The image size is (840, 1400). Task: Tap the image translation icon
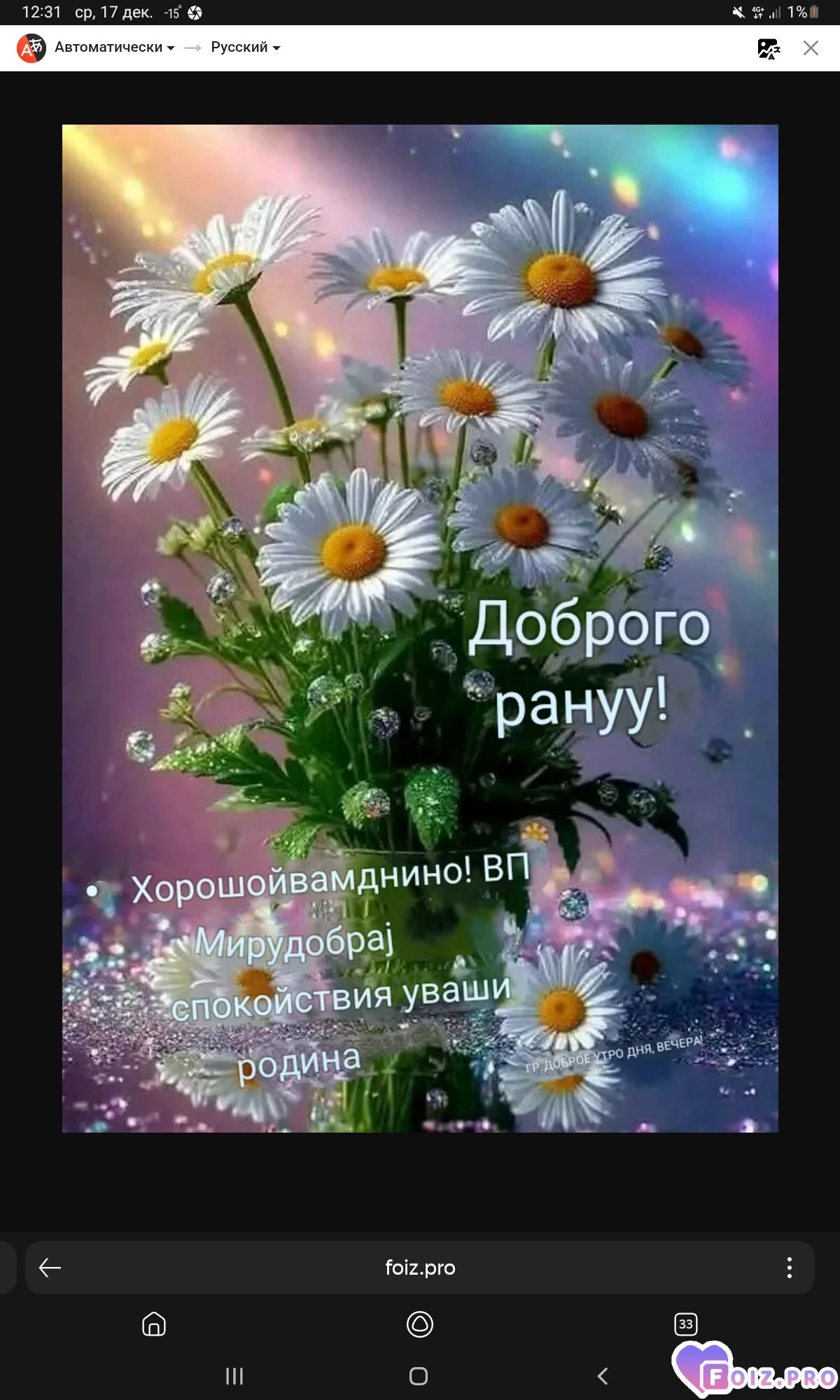(x=768, y=48)
